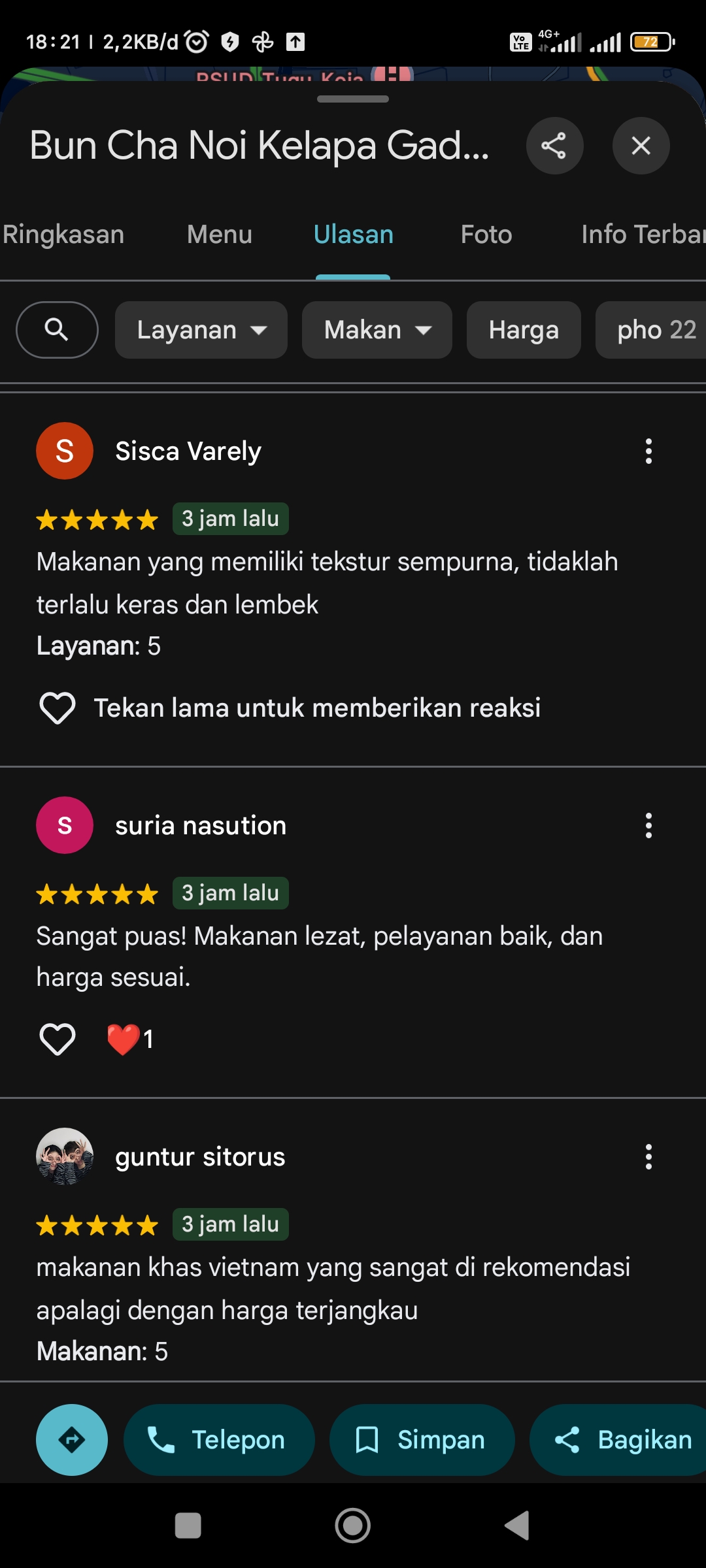Like Sisca Varely's review with the heart
Viewport: 706px width, 1568px height.
58,708
